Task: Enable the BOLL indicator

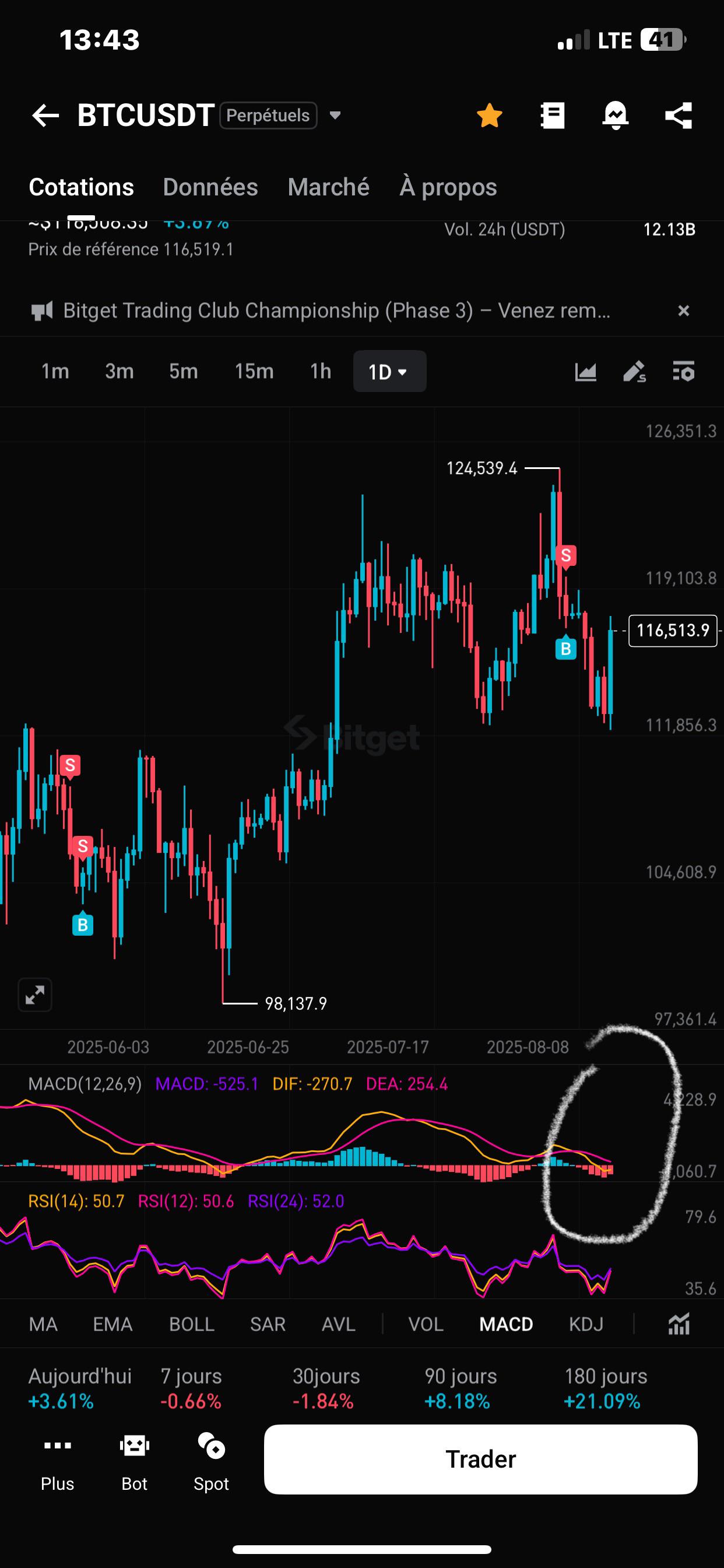Action: point(192,1325)
